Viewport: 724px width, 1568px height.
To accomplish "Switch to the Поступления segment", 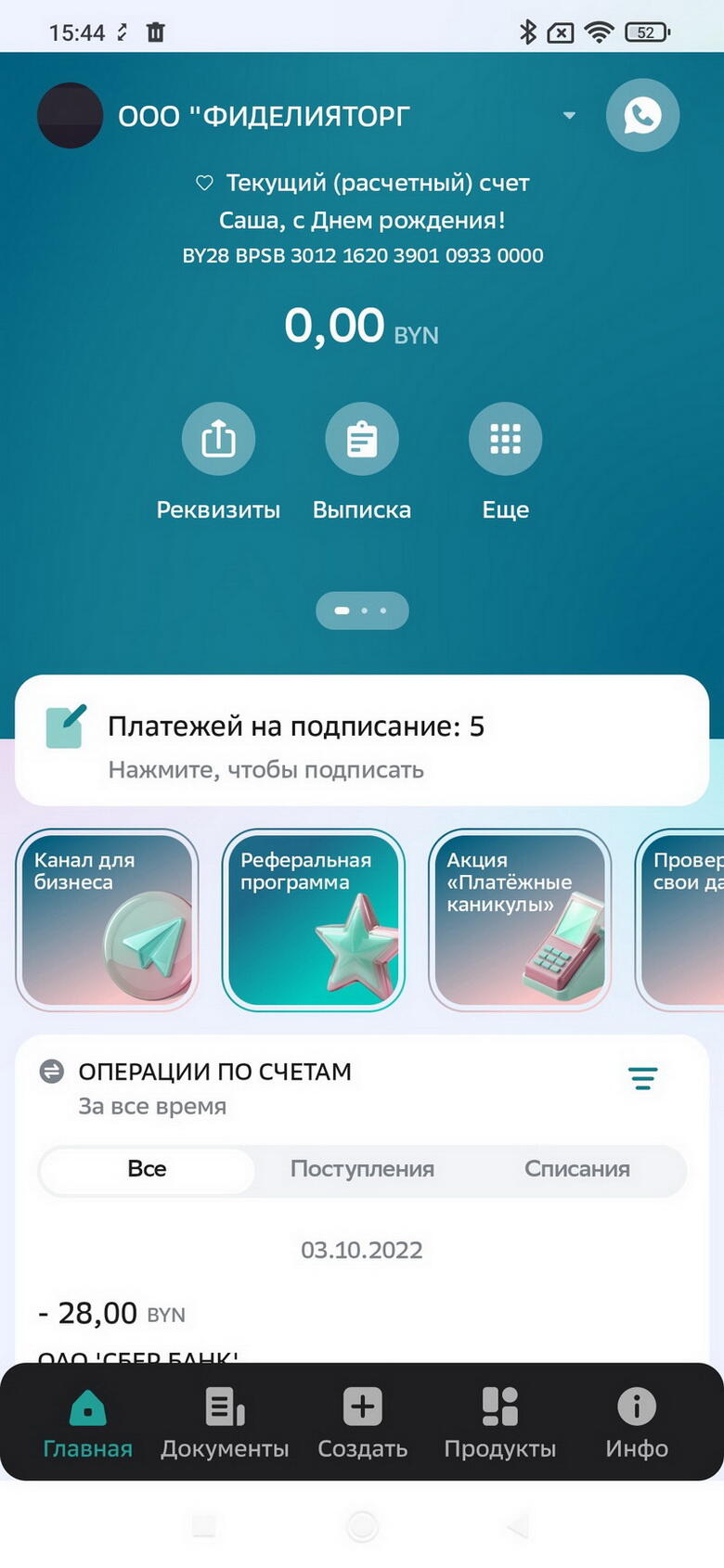I will [362, 1169].
